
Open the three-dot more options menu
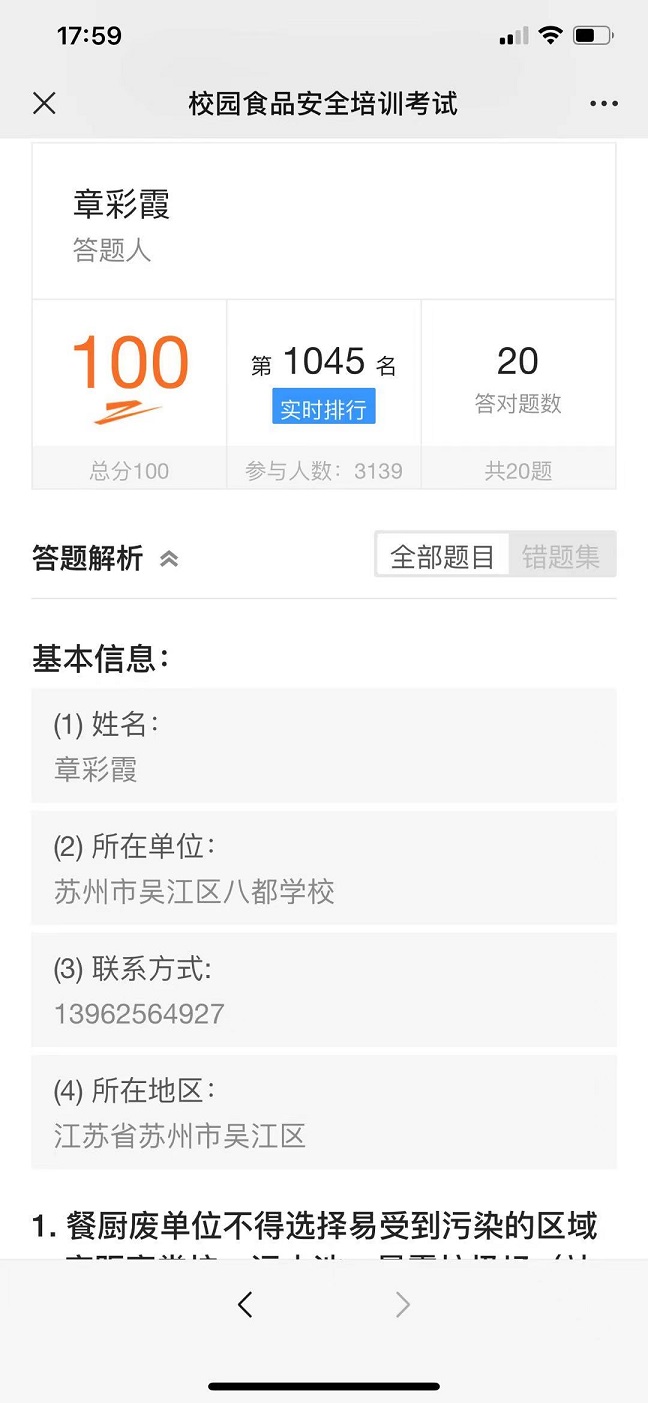click(x=604, y=103)
